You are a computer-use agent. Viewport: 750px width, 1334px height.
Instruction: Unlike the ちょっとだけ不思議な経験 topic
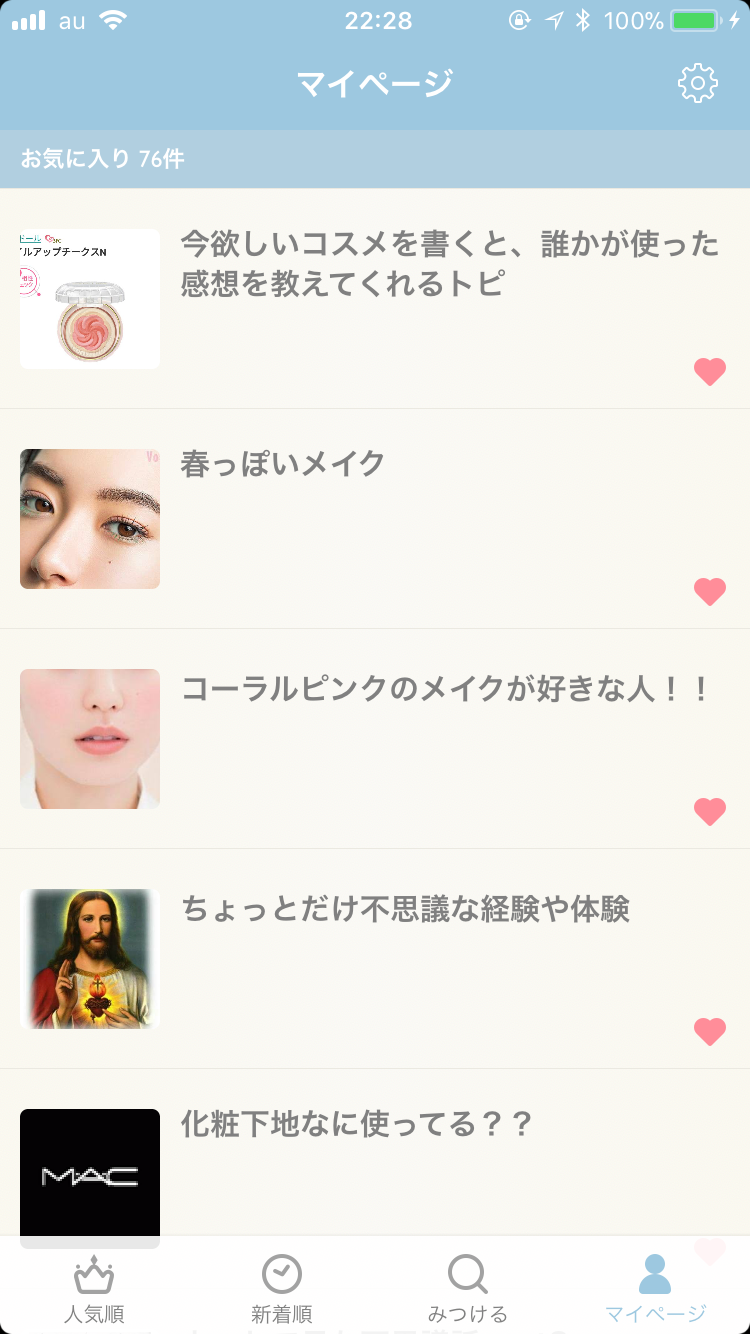click(710, 1032)
